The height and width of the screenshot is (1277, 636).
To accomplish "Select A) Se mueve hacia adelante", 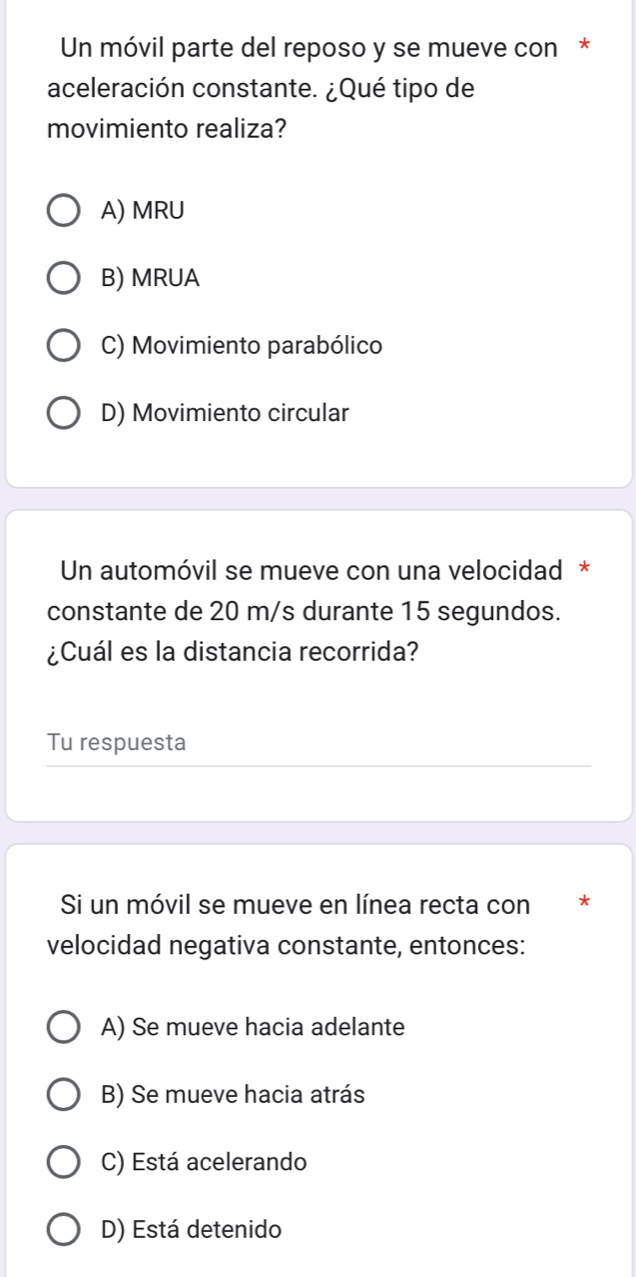I will (x=66, y=1027).
